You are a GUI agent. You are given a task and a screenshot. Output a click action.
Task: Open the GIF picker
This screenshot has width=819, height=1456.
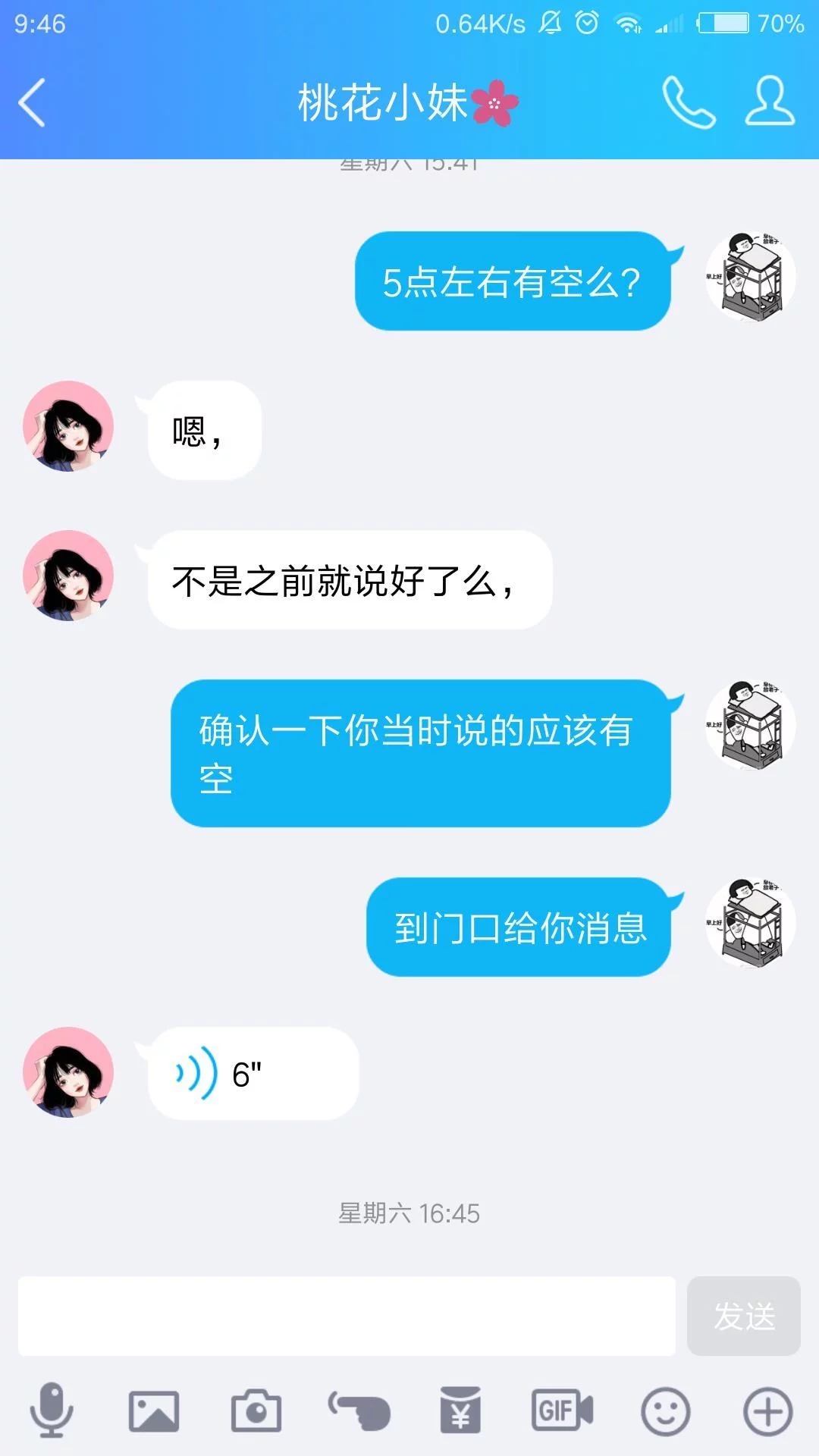tap(561, 1410)
